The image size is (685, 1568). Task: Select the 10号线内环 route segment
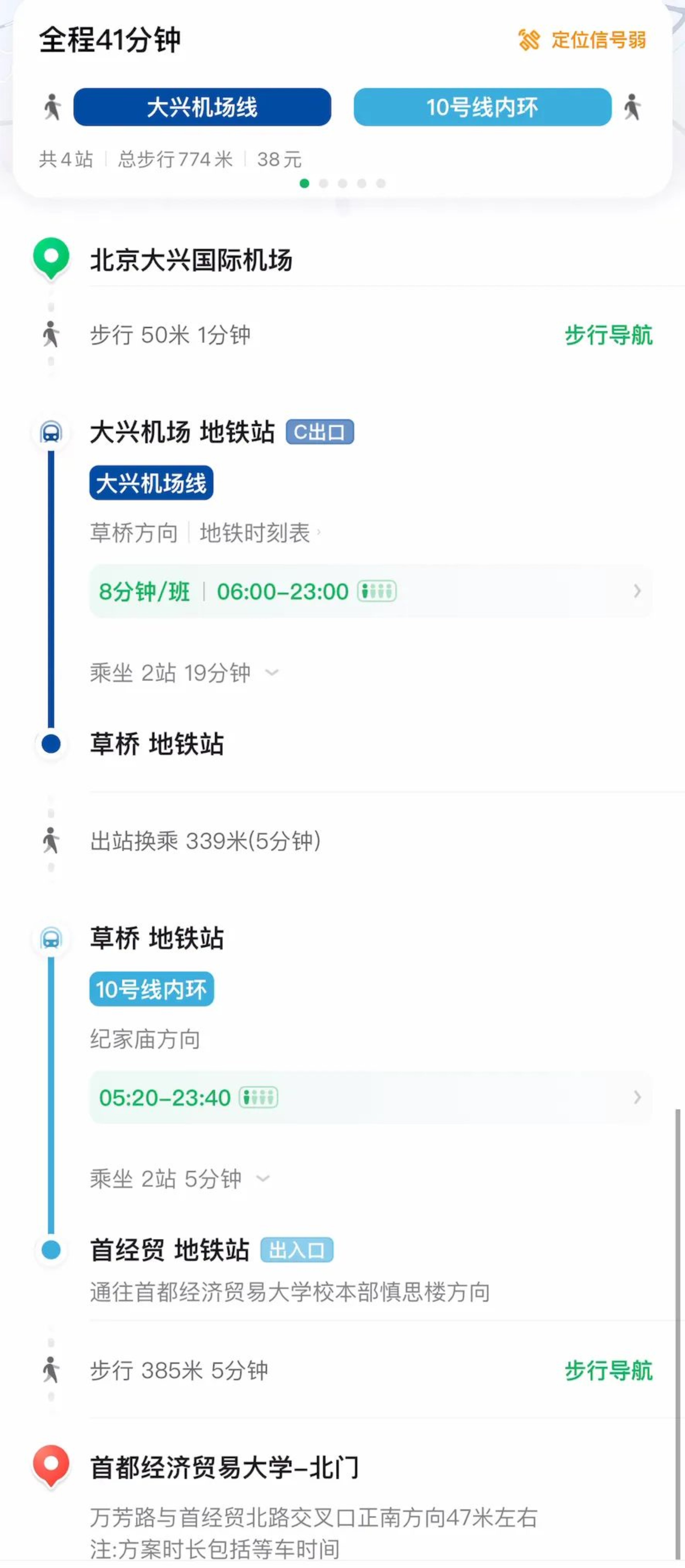(x=482, y=107)
